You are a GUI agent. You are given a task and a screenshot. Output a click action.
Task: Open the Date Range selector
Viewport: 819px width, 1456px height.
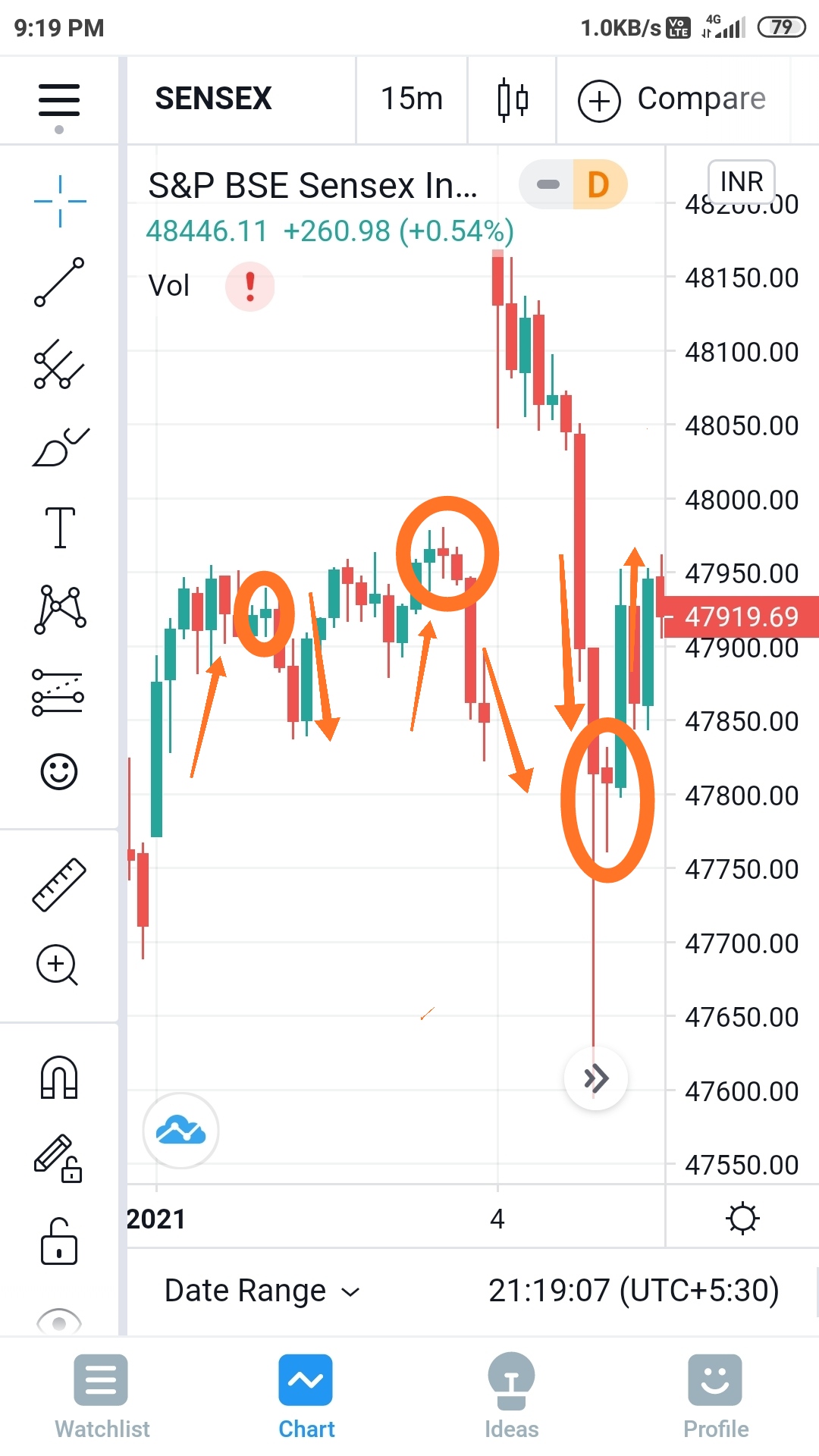262,1289
